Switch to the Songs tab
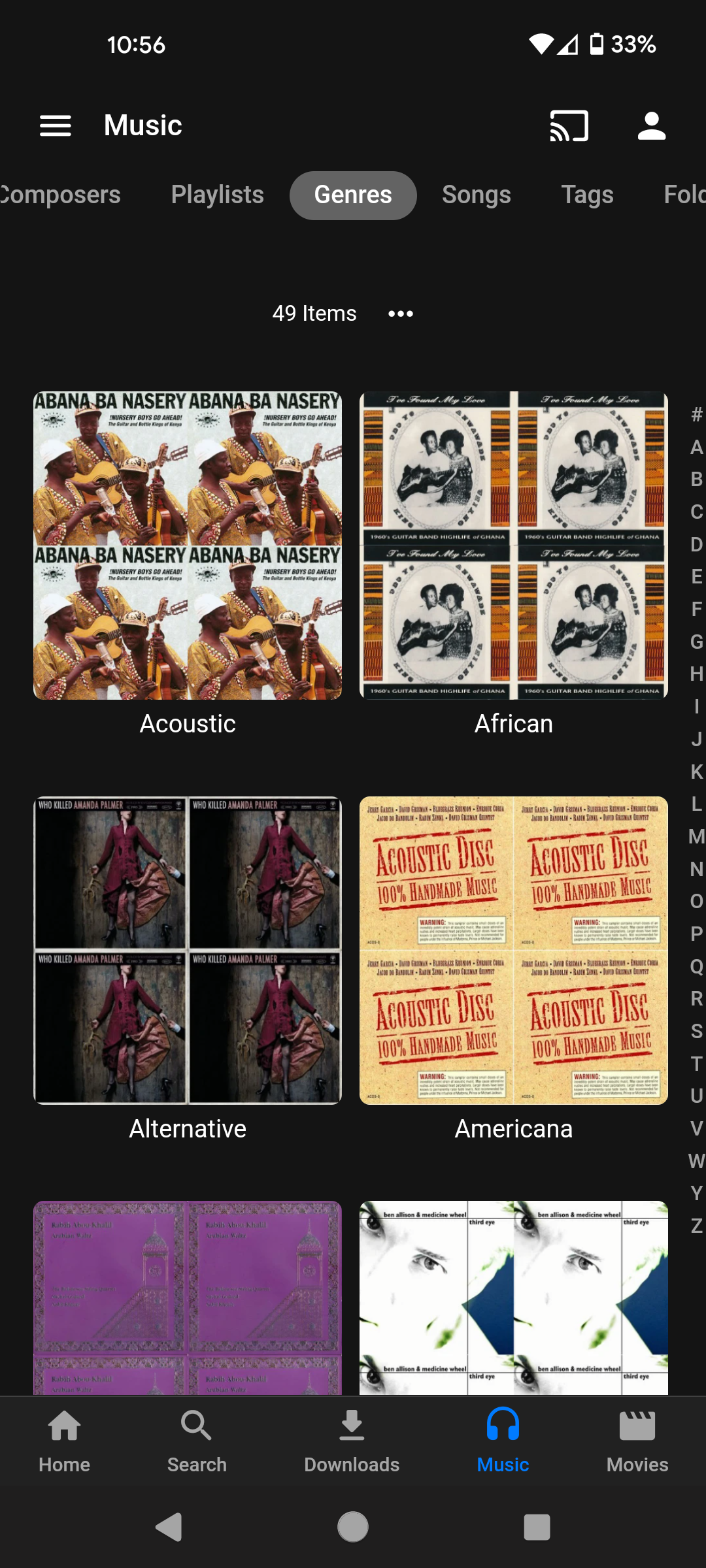Viewport: 706px width, 1568px height. point(476,195)
